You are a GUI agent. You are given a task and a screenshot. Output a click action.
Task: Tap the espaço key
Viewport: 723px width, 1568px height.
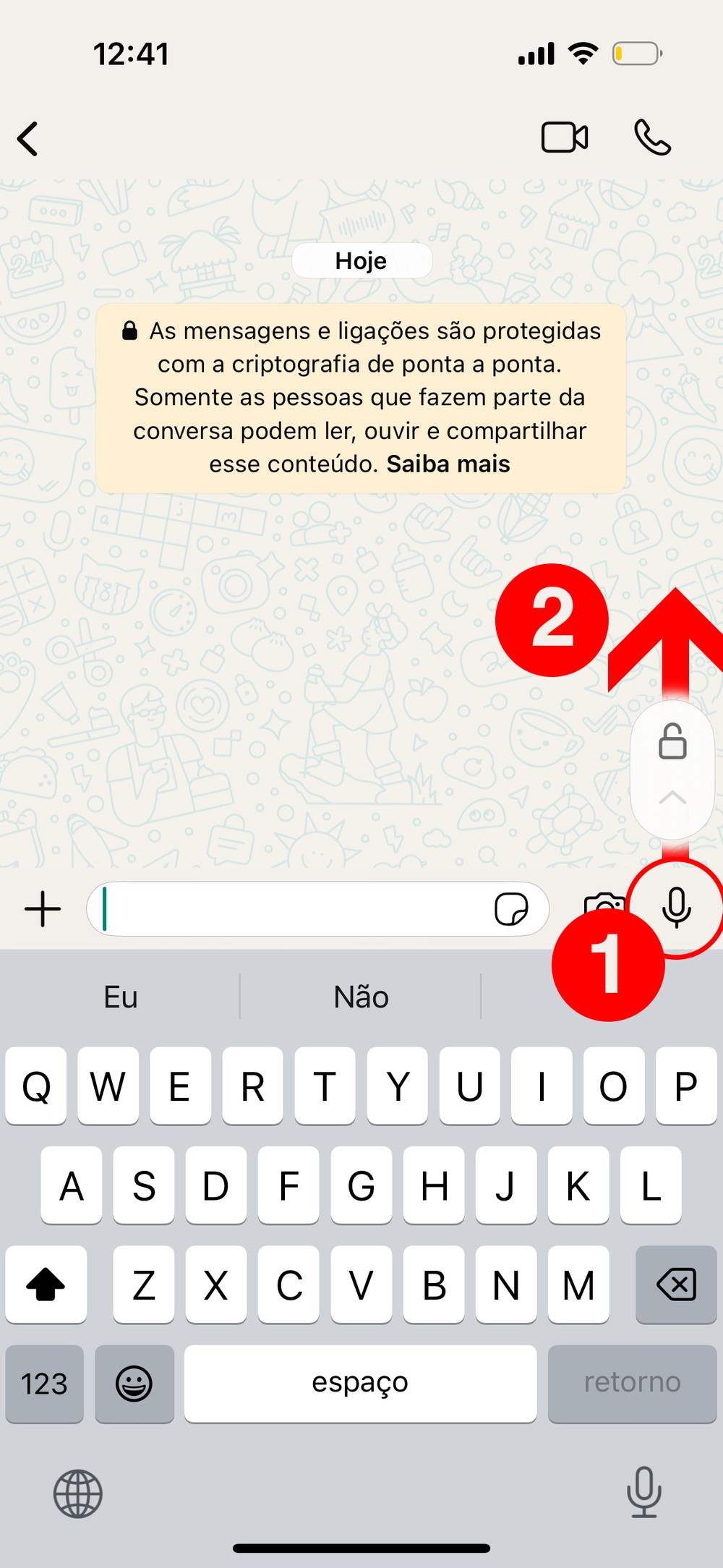(360, 1384)
